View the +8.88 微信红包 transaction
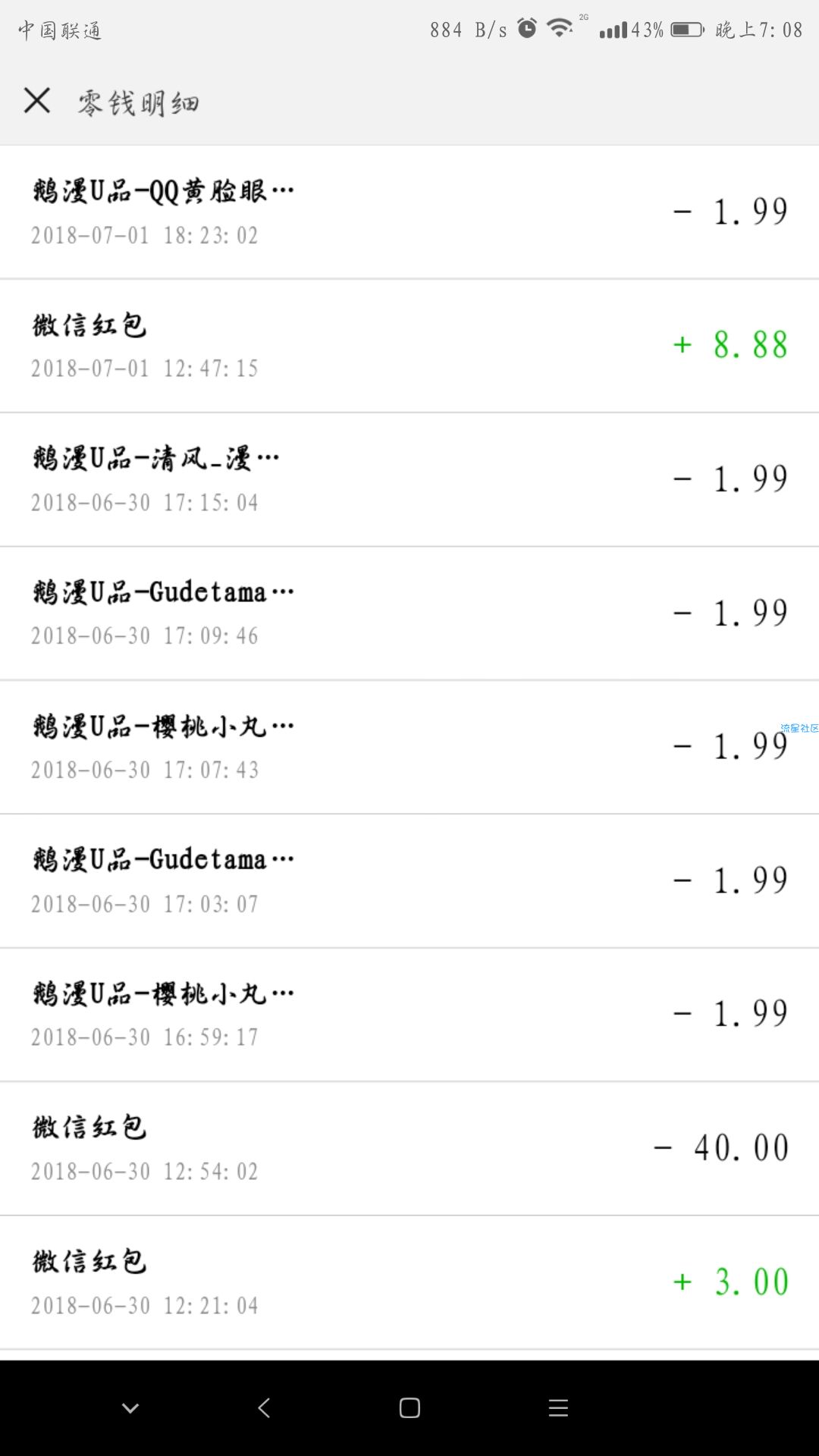The height and width of the screenshot is (1456, 819). [409, 346]
